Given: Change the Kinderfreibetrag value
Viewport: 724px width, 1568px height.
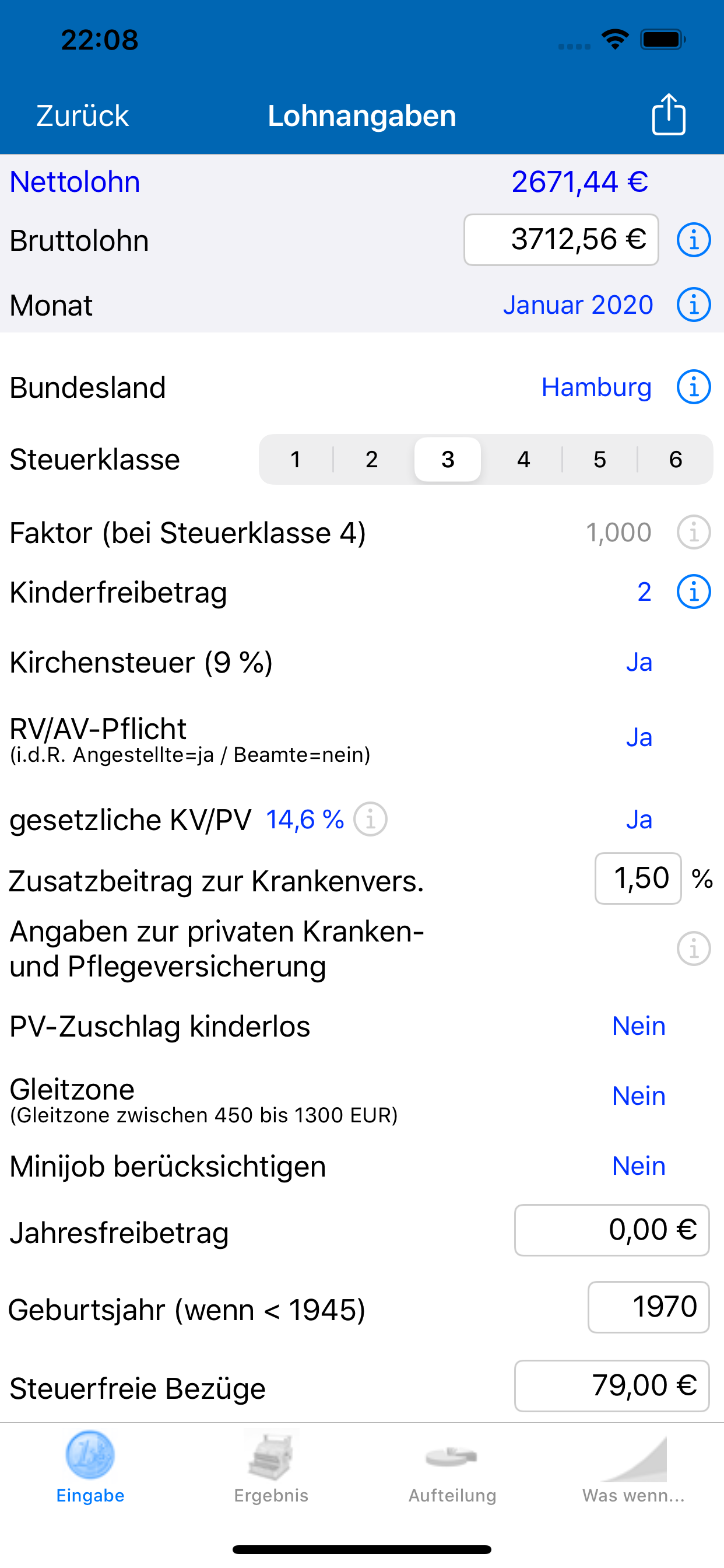Looking at the screenshot, I should click(644, 591).
